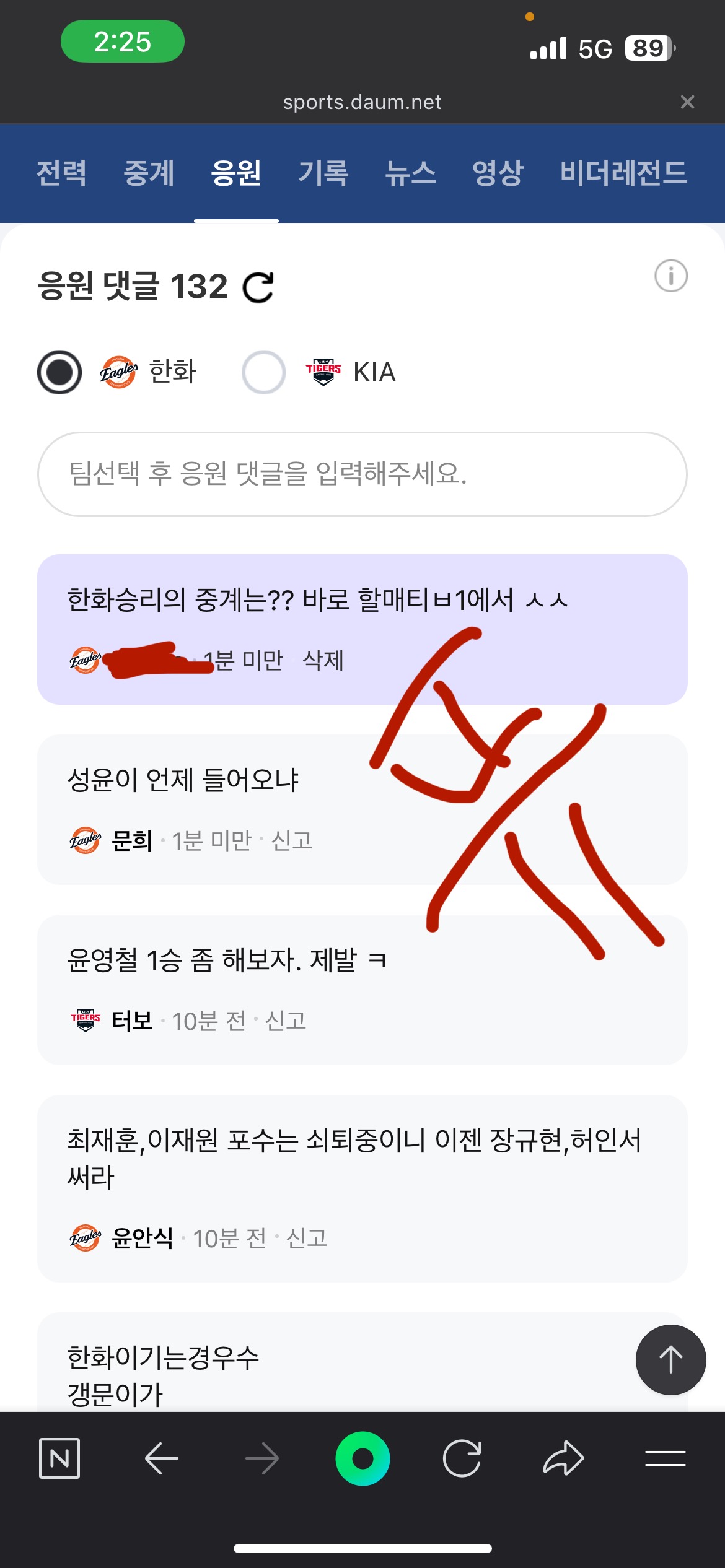Delete my comment with 삭제
This screenshot has height=1568, width=725.
tap(323, 661)
